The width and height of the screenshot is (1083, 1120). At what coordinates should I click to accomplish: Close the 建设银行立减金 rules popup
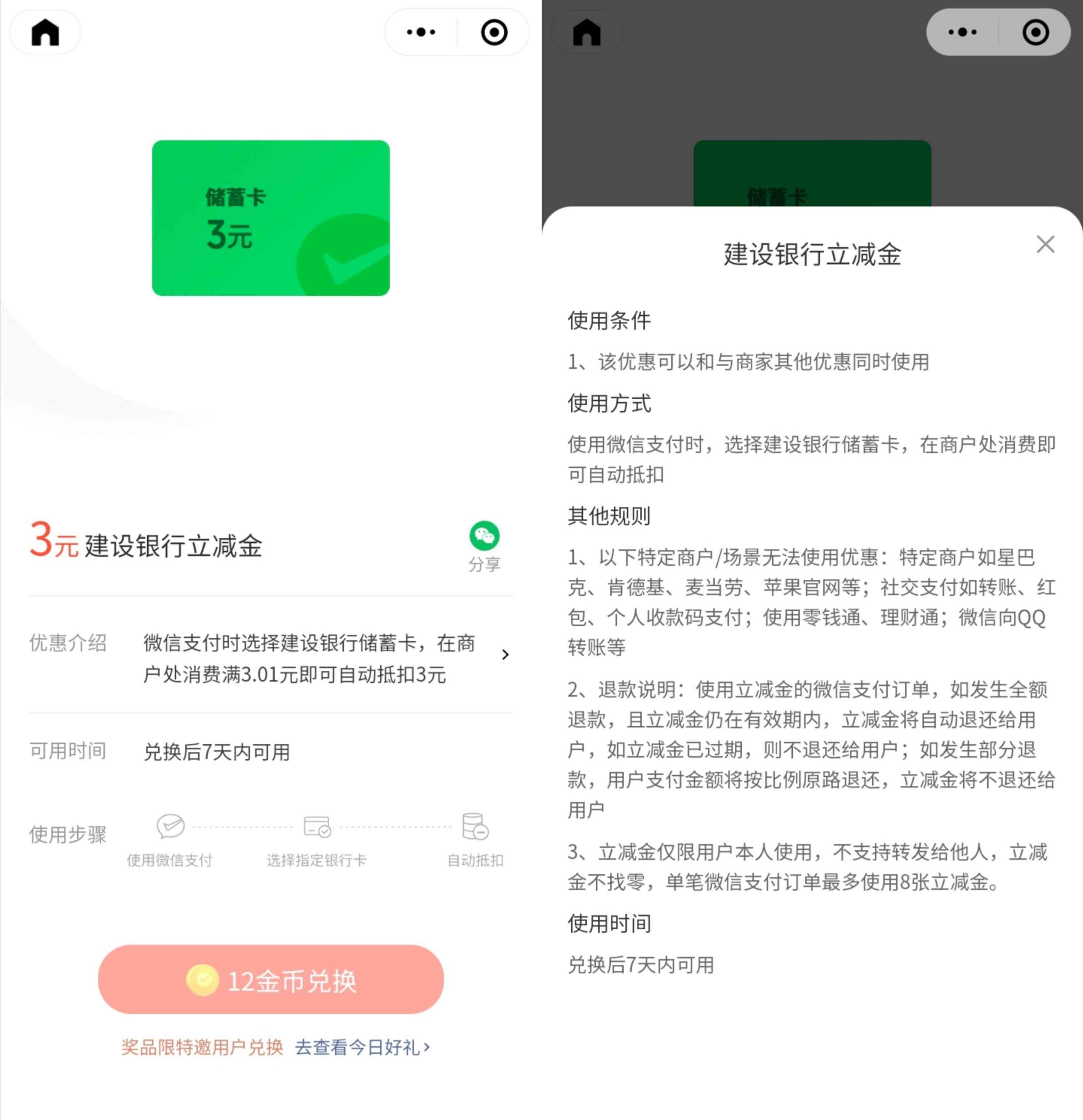click(x=1045, y=244)
